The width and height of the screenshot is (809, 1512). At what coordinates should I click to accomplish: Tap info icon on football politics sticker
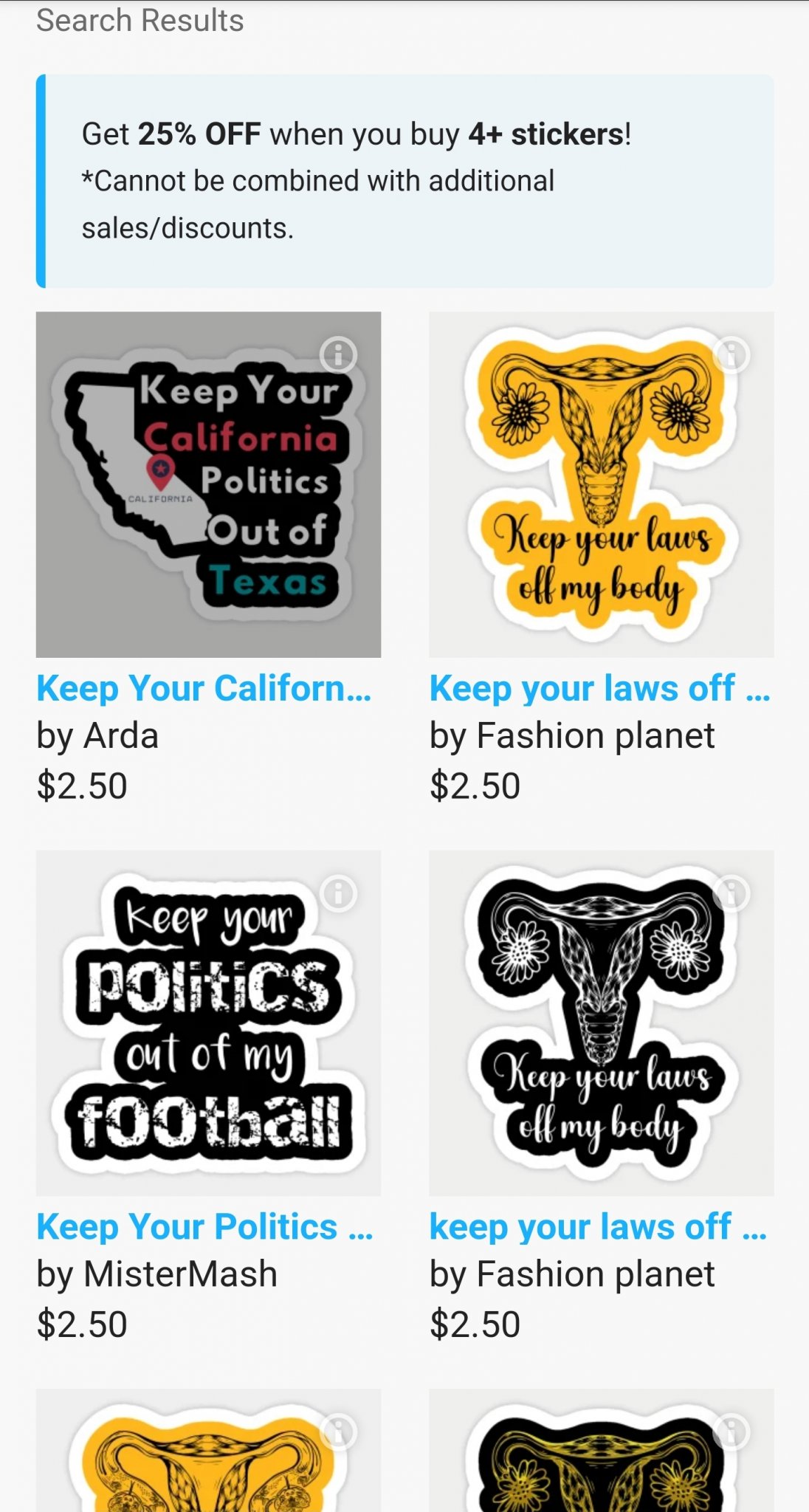pyautogui.click(x=338, y=893)
